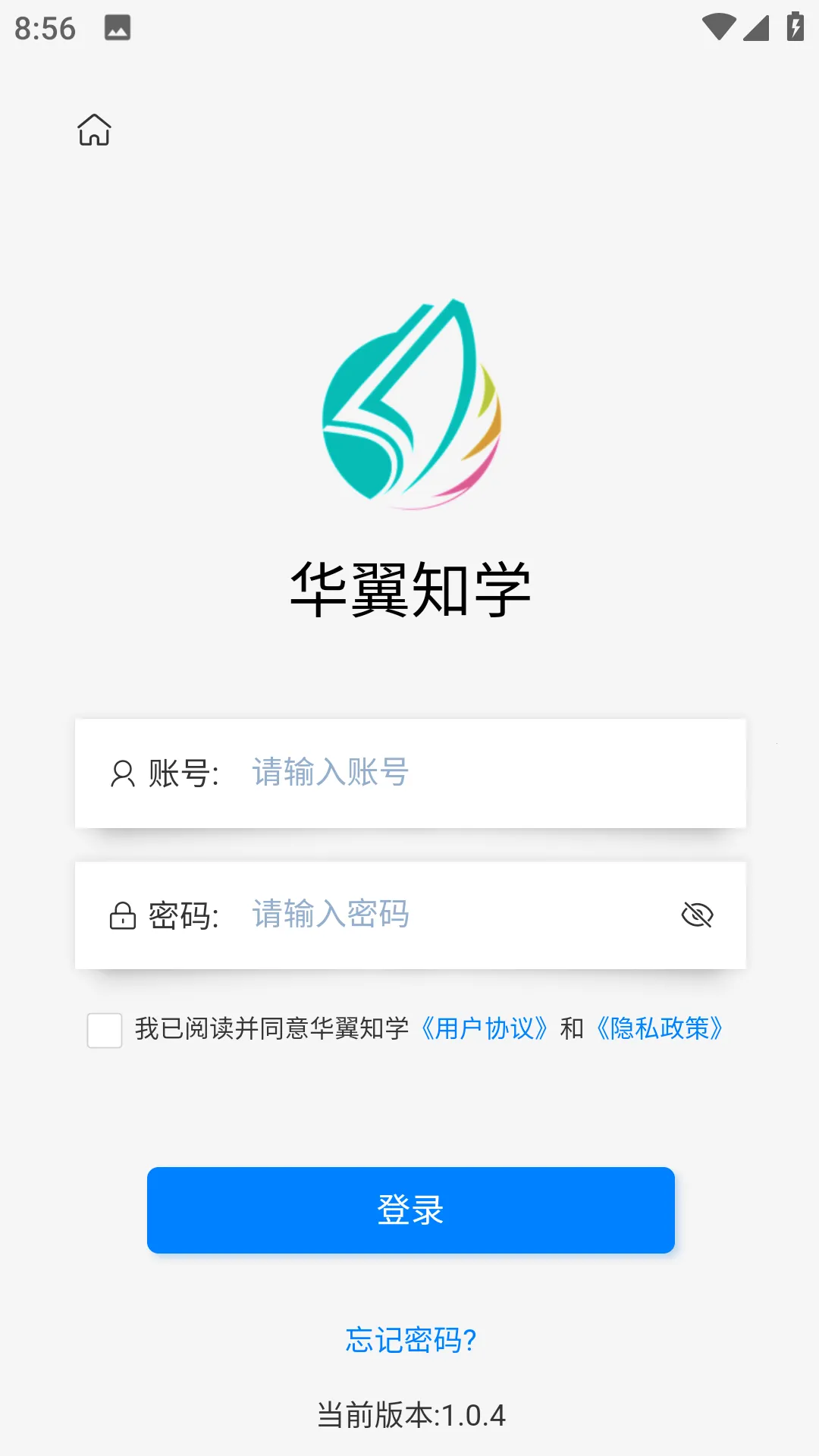Focus the password (密码) input field
Image resolution: width=819 pixels, height=1456 pixels.
(455, 915)
